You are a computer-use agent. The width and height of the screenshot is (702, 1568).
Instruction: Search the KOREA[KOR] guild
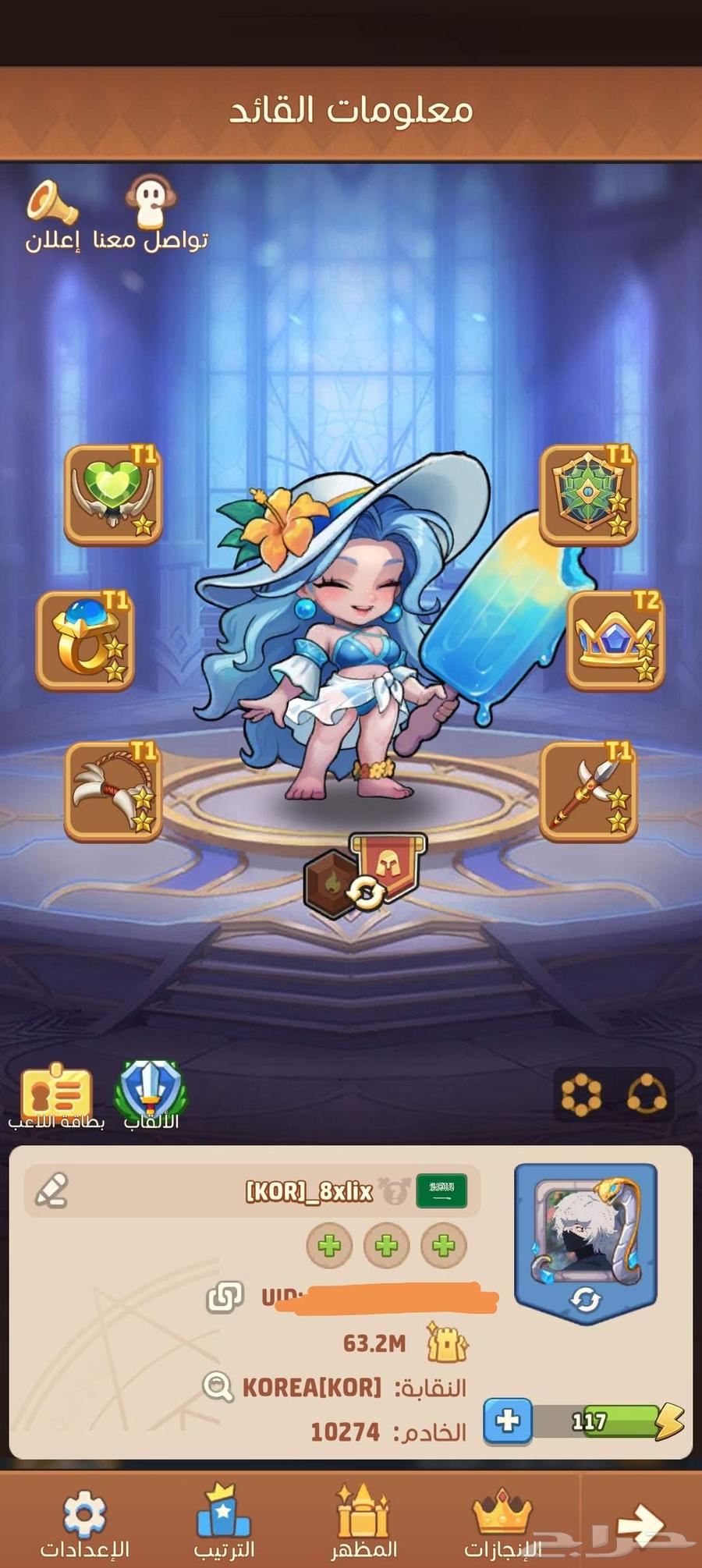tap(218, 1387)
